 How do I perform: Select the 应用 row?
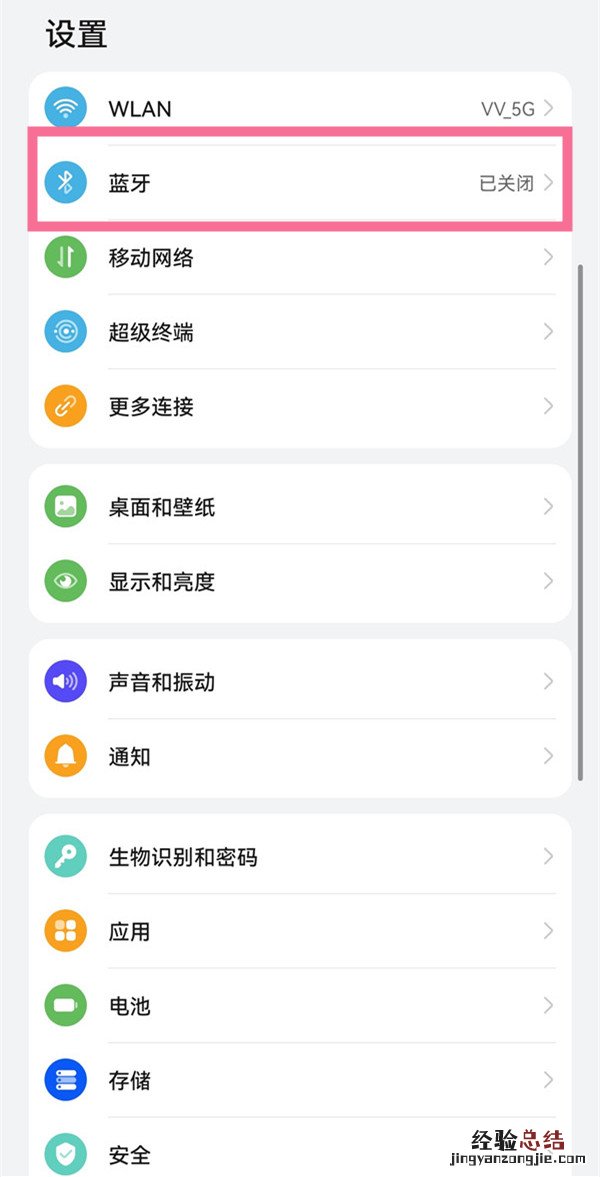pos(300,931)
